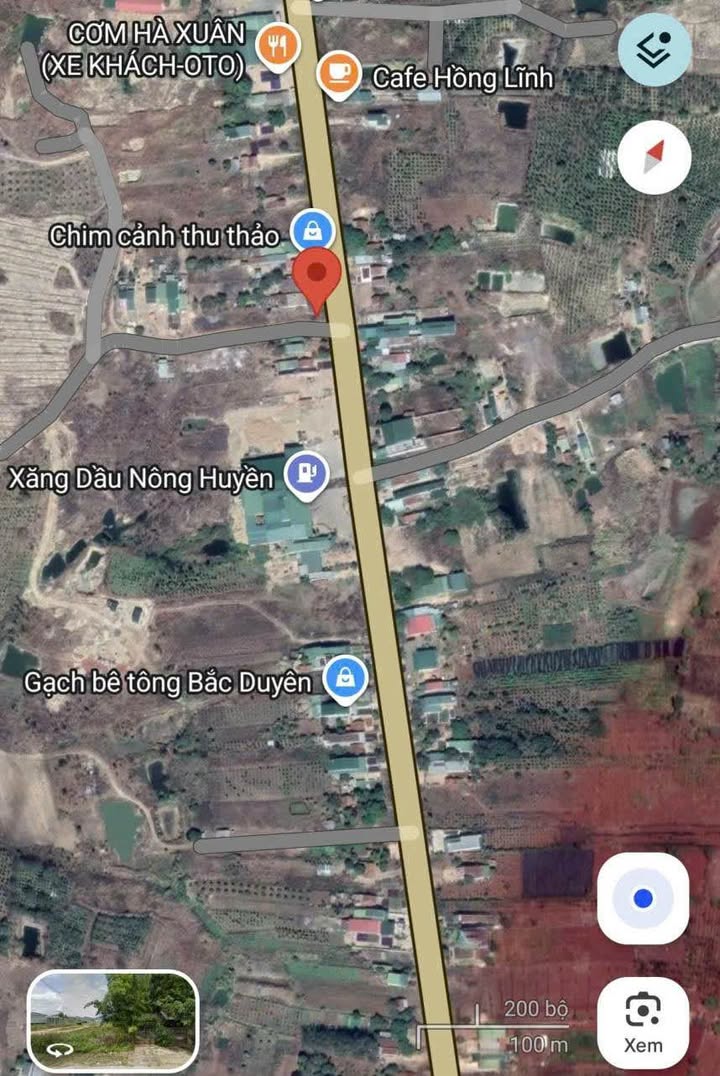This screenshot has height=1076, width=720.
Task: Open Gạch bê tông Bắc Duyên marker
Action: coord(344,679)
